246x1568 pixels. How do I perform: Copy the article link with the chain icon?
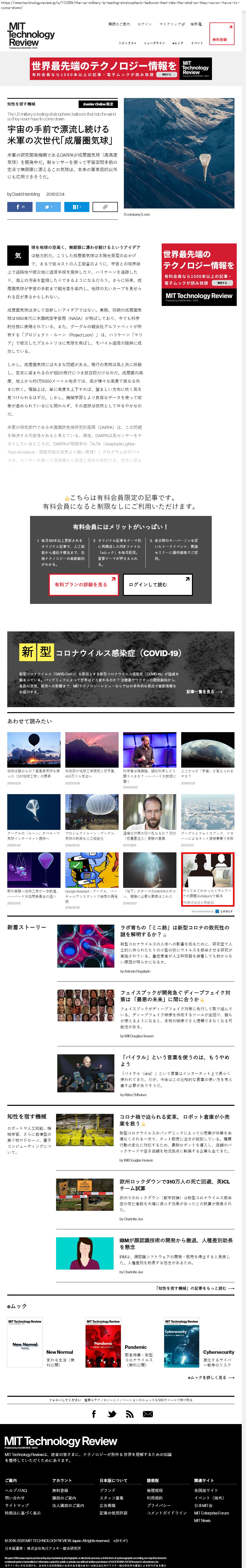point(105,207)
